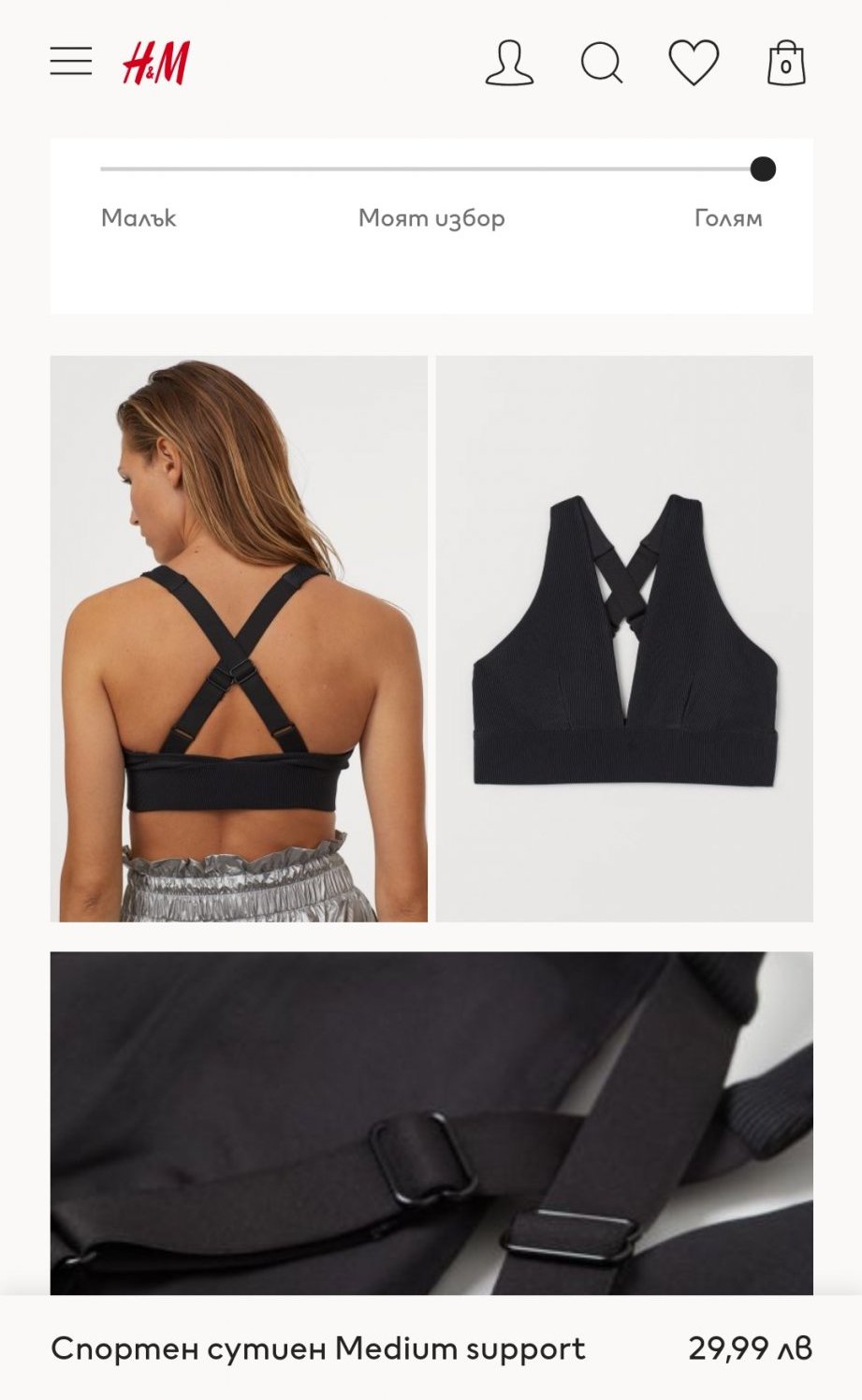862x1400 pixels.
Task: Open the model back-view photo
Action: tap(239, 639)
